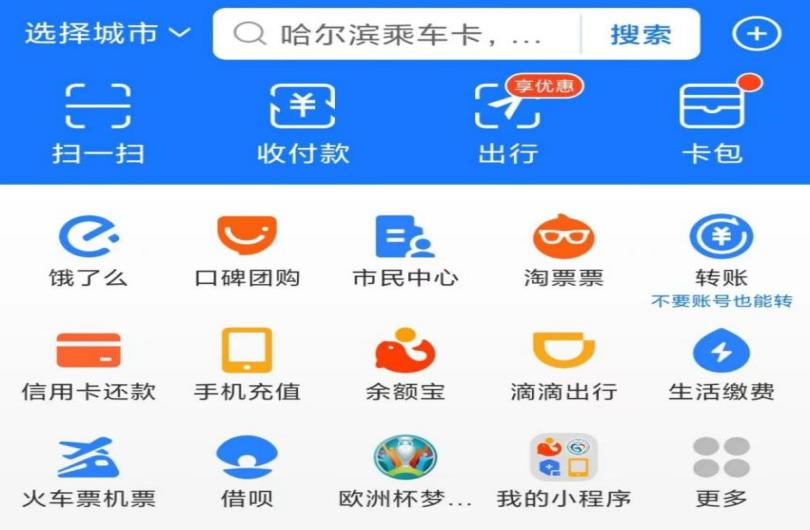Open 口碑团购 group deals
Image resolution: width=810 pixels, height=530 pixels.
[247, 250]
